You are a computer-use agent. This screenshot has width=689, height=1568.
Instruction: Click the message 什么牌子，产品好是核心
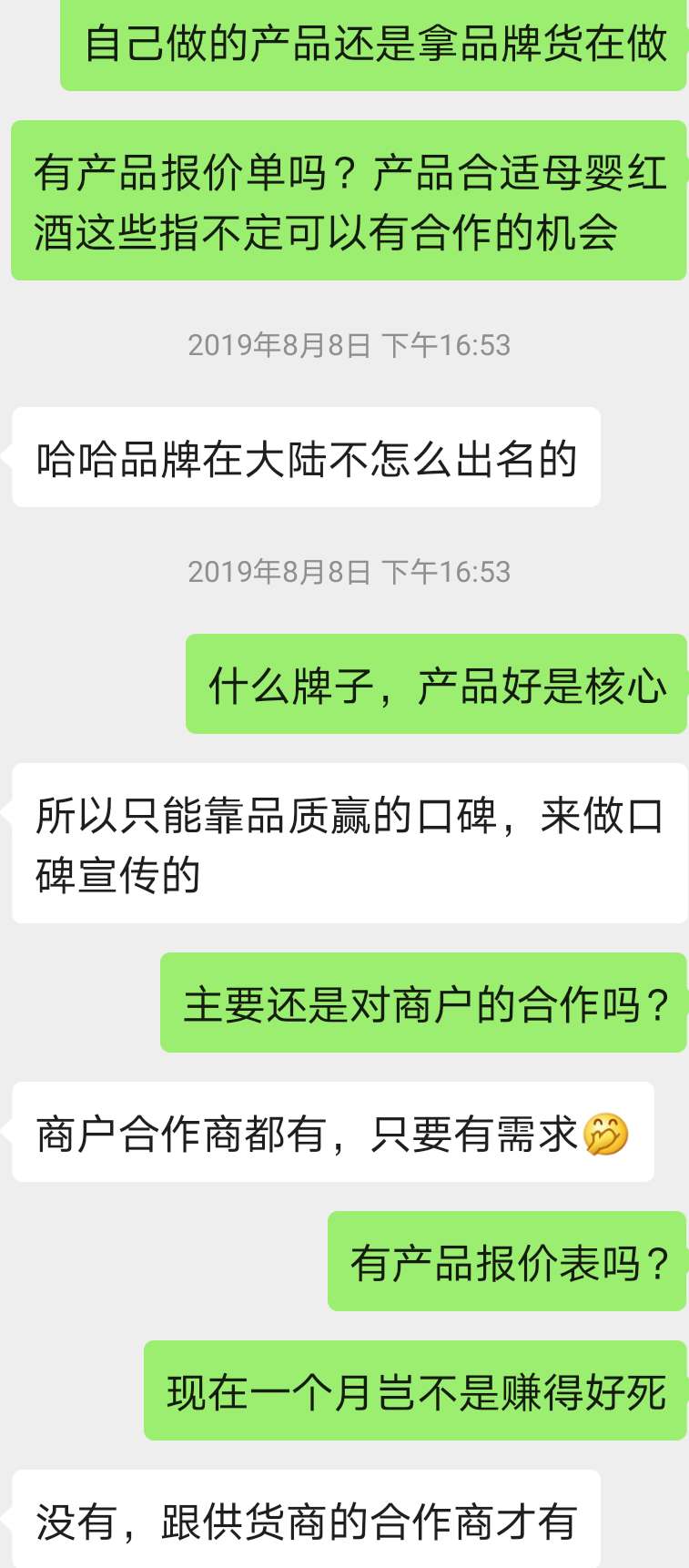pos(435,687)
